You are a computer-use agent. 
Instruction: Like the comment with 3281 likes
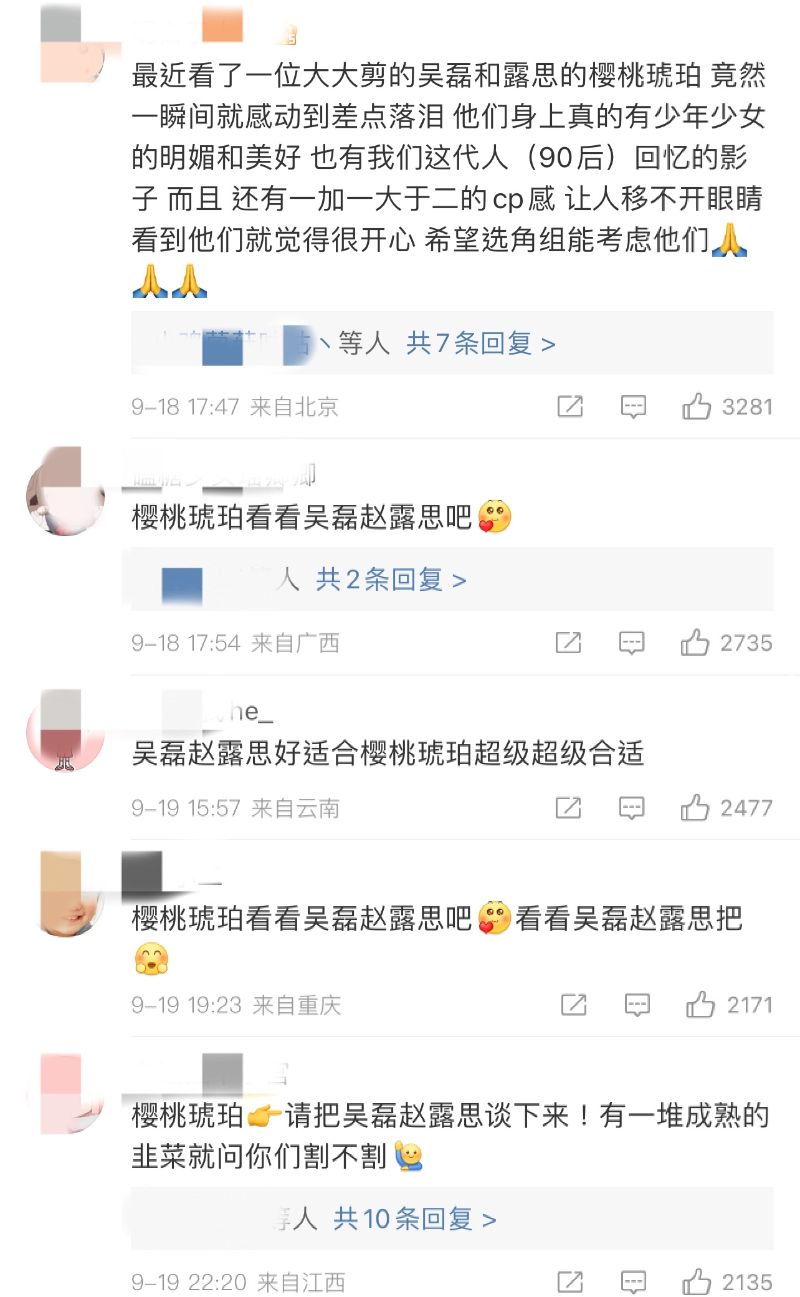click(x=696, y=406)
